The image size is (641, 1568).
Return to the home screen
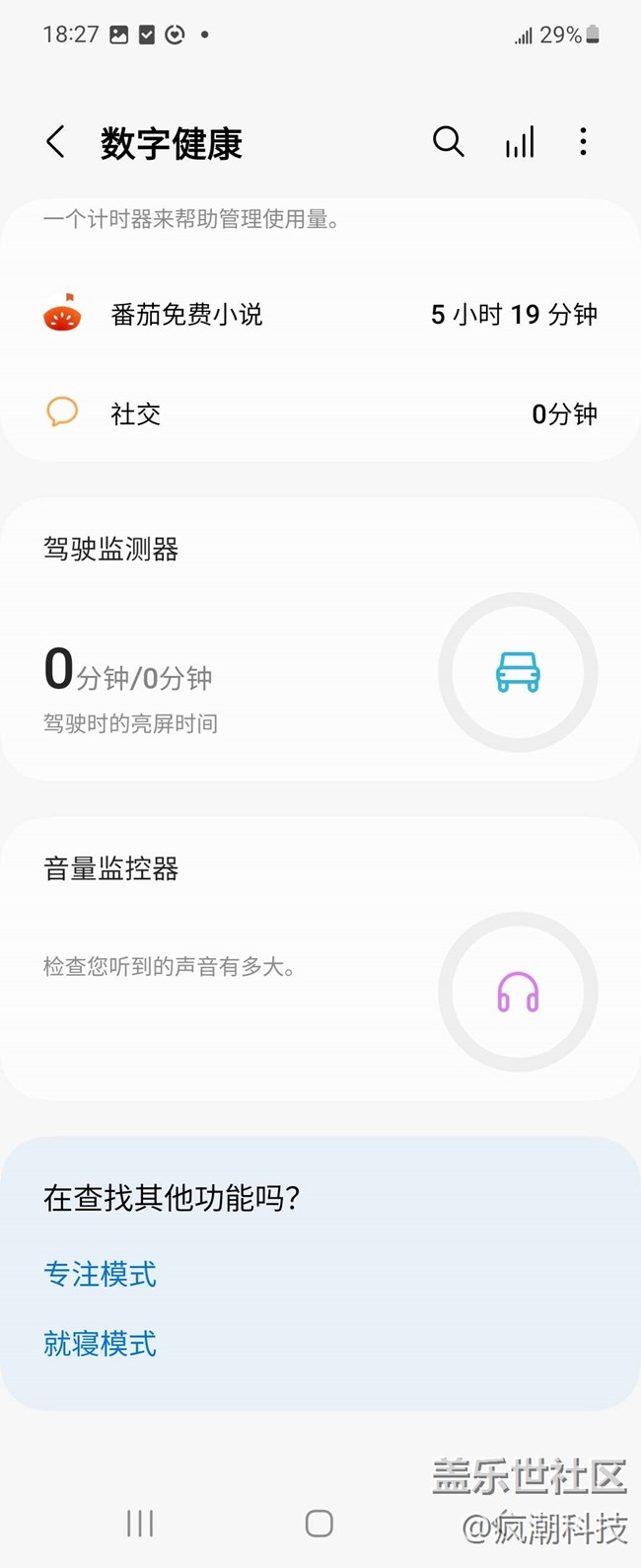(319, 1524)
